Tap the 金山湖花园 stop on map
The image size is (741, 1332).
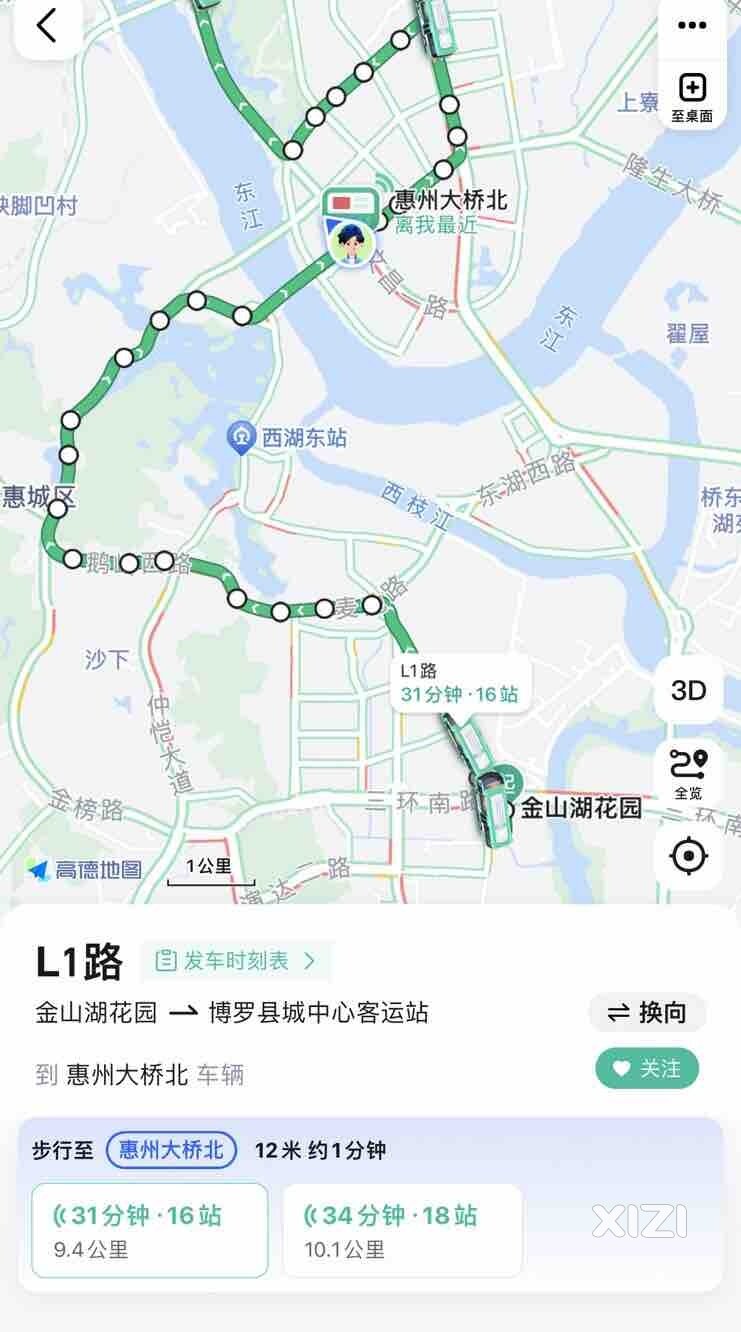(x=578, y=808)
